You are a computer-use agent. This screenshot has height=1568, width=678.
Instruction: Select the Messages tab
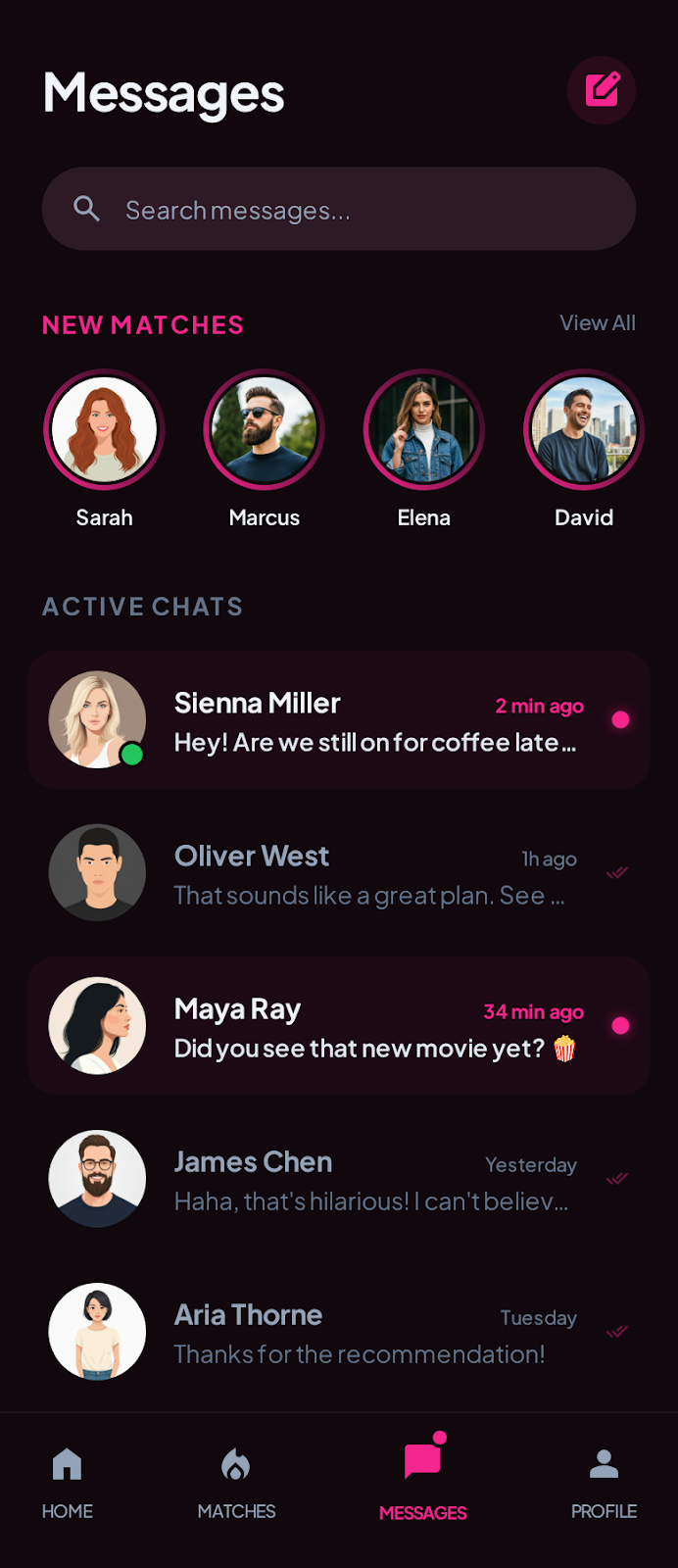422,1482
